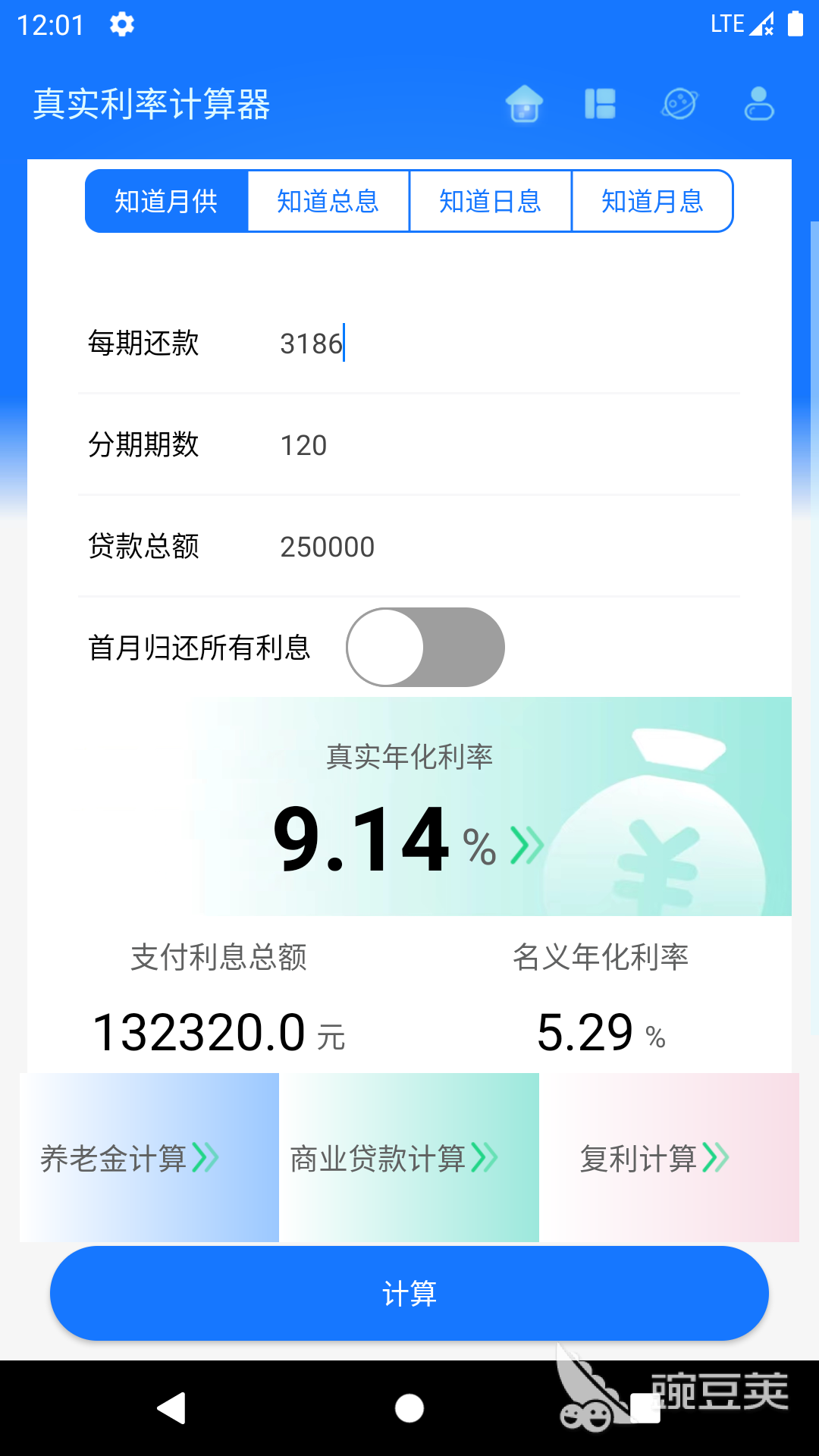
Task: Open the Home icon in top toolbar
Action: point(524,105)
